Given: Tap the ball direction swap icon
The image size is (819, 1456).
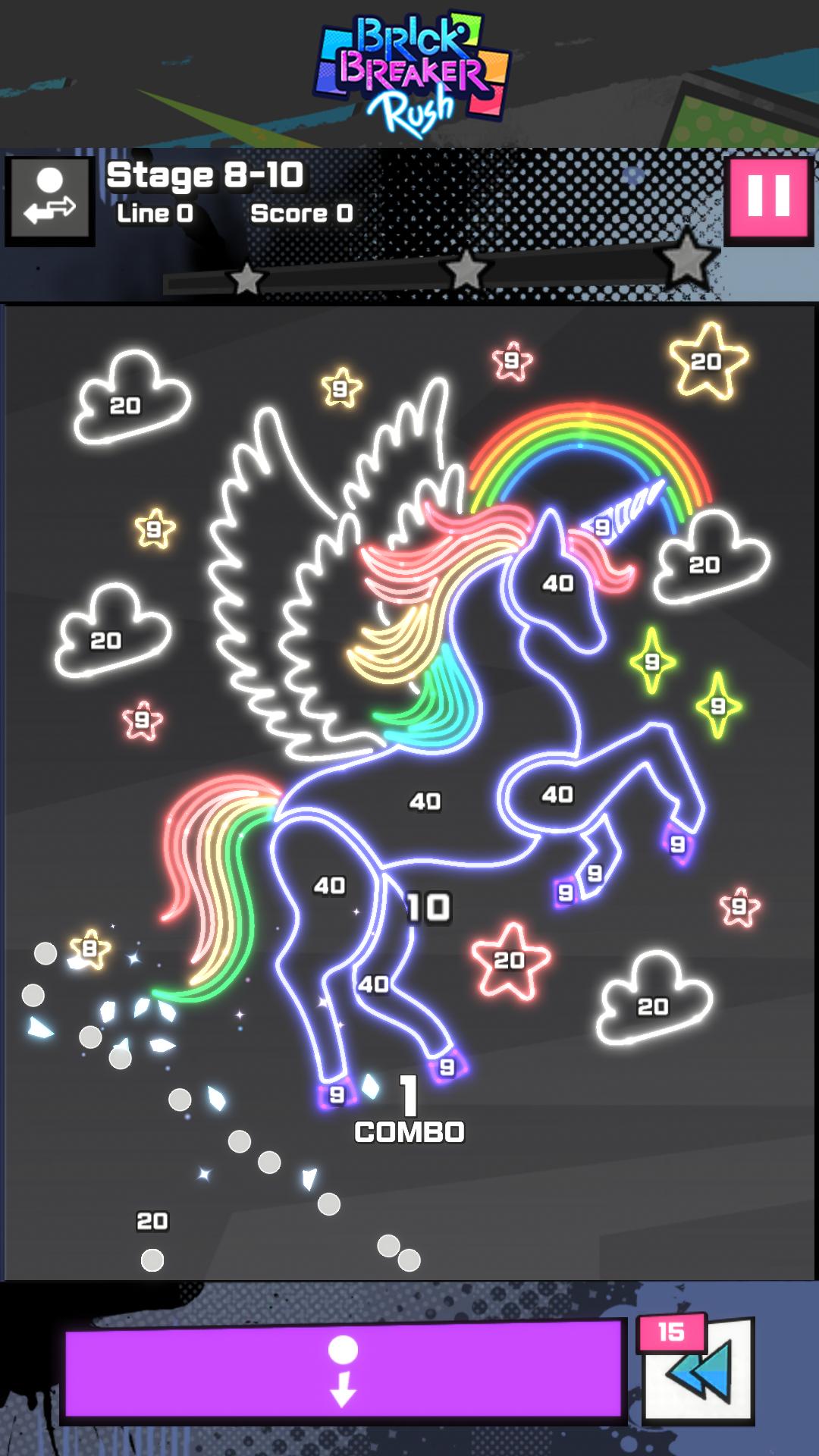Looking at the screenshot, I should [50, 200].
